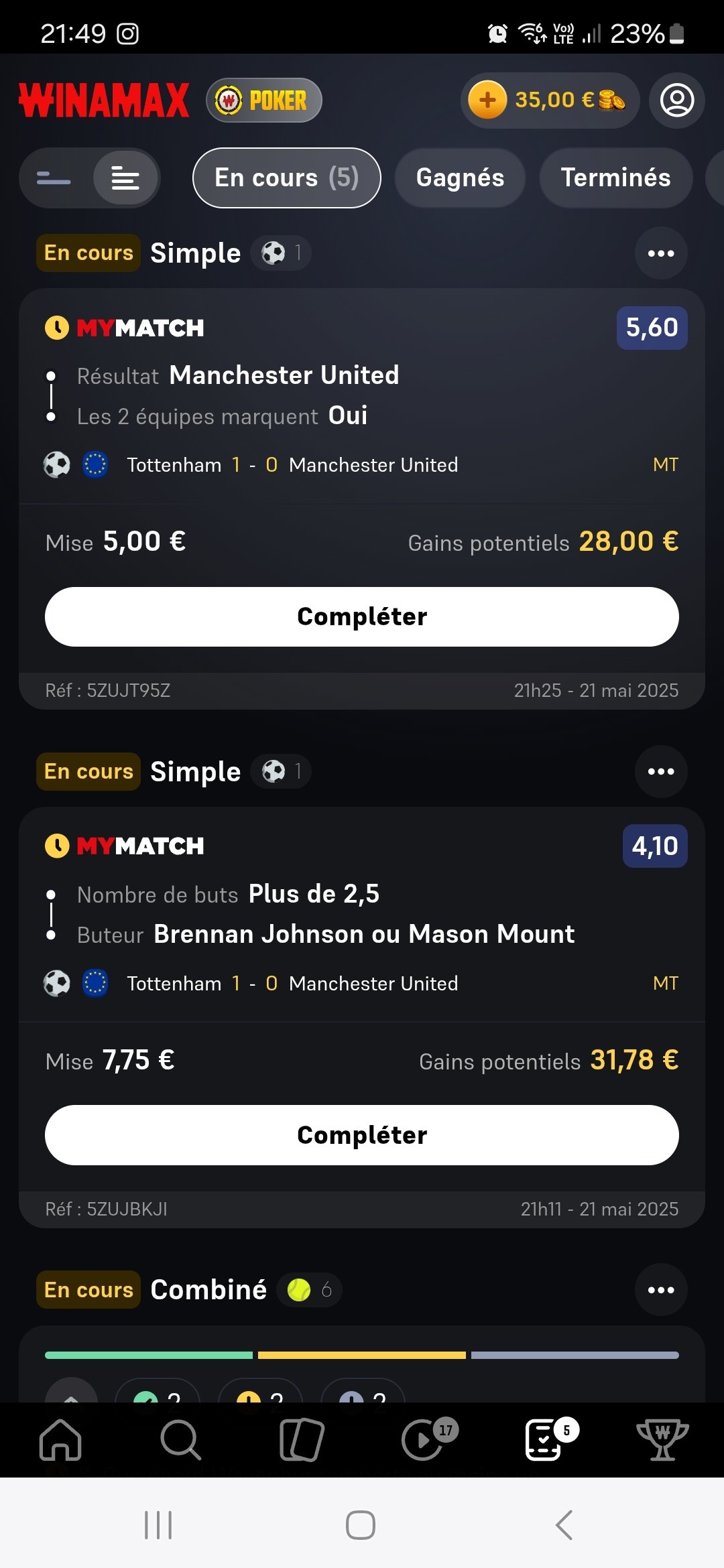Go to the home tab

(60, 1439)
